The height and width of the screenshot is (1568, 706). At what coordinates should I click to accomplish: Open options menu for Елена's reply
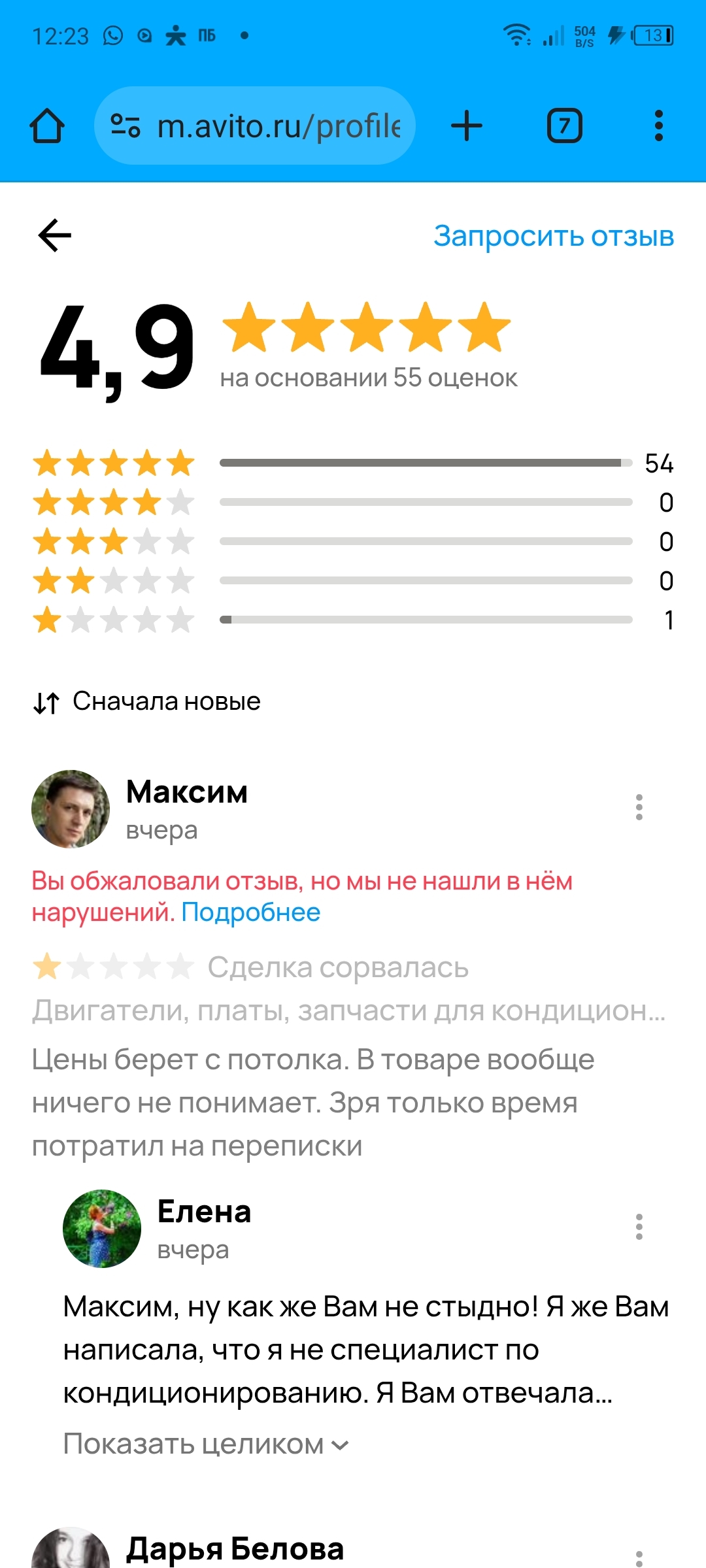(x=639, y=1227)
